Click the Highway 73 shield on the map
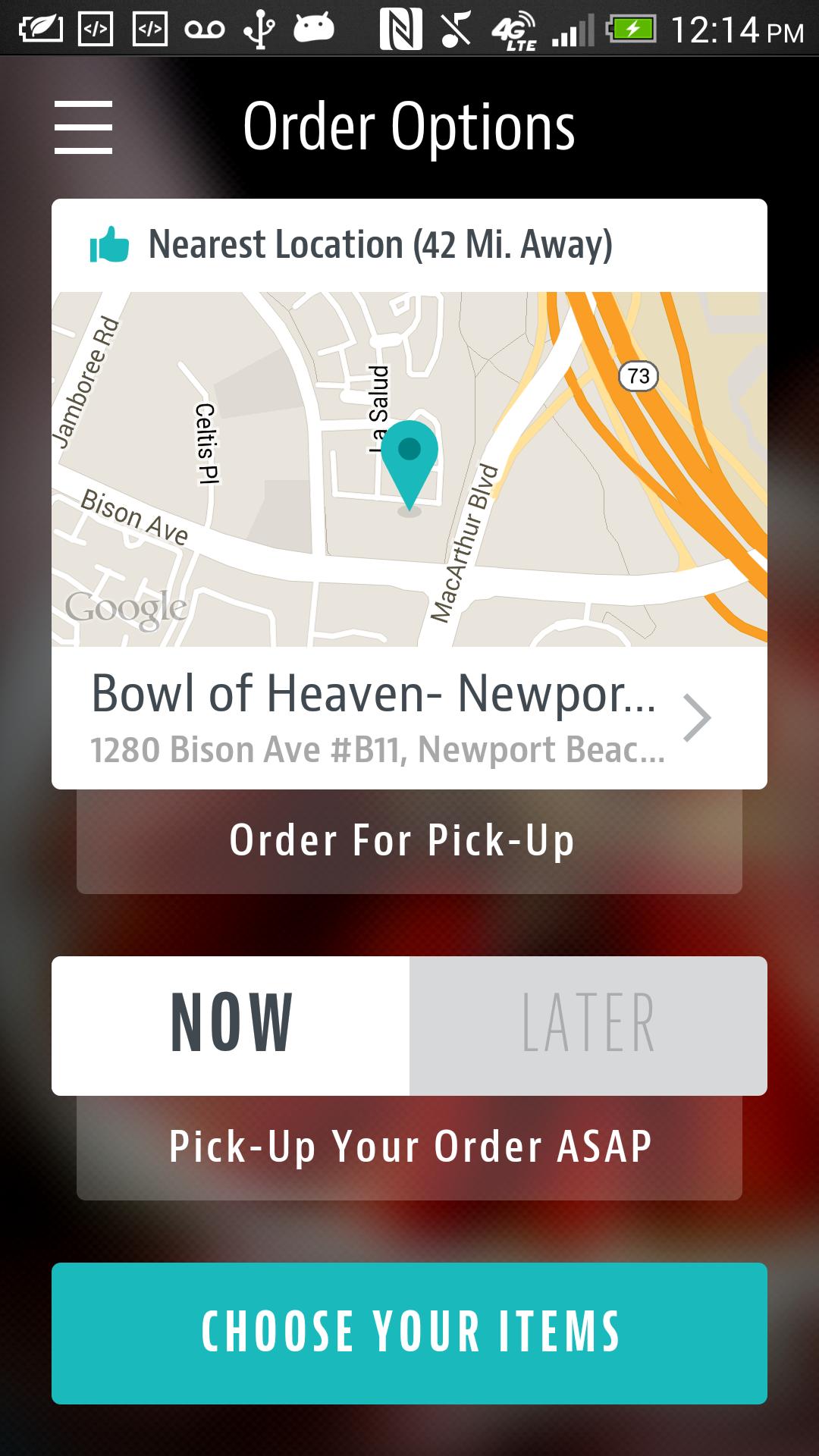This screenshot has width=819, height=1456. (x=637, y=375)
